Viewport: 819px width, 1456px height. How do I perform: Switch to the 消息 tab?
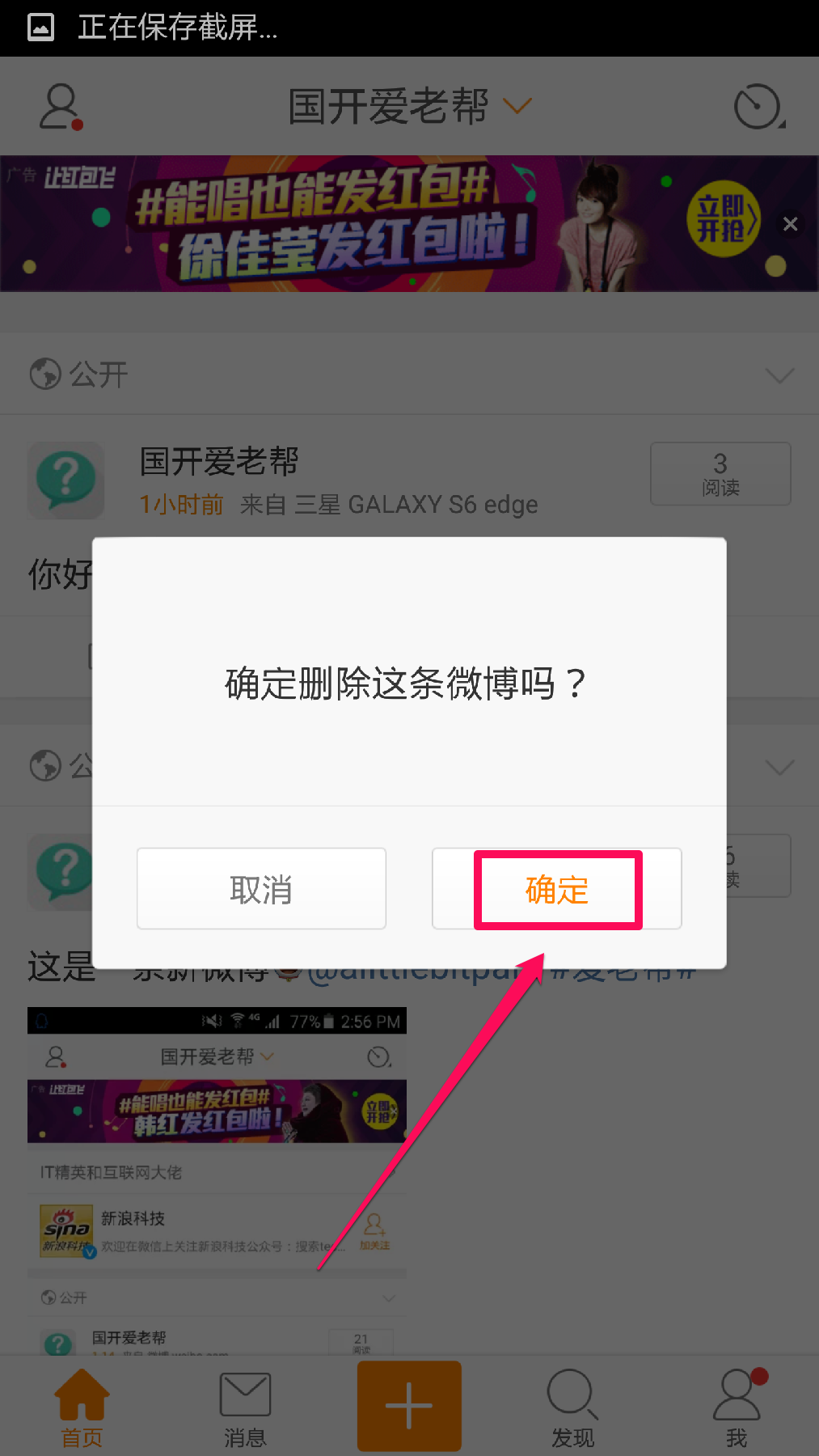(x=245, y=1406)
